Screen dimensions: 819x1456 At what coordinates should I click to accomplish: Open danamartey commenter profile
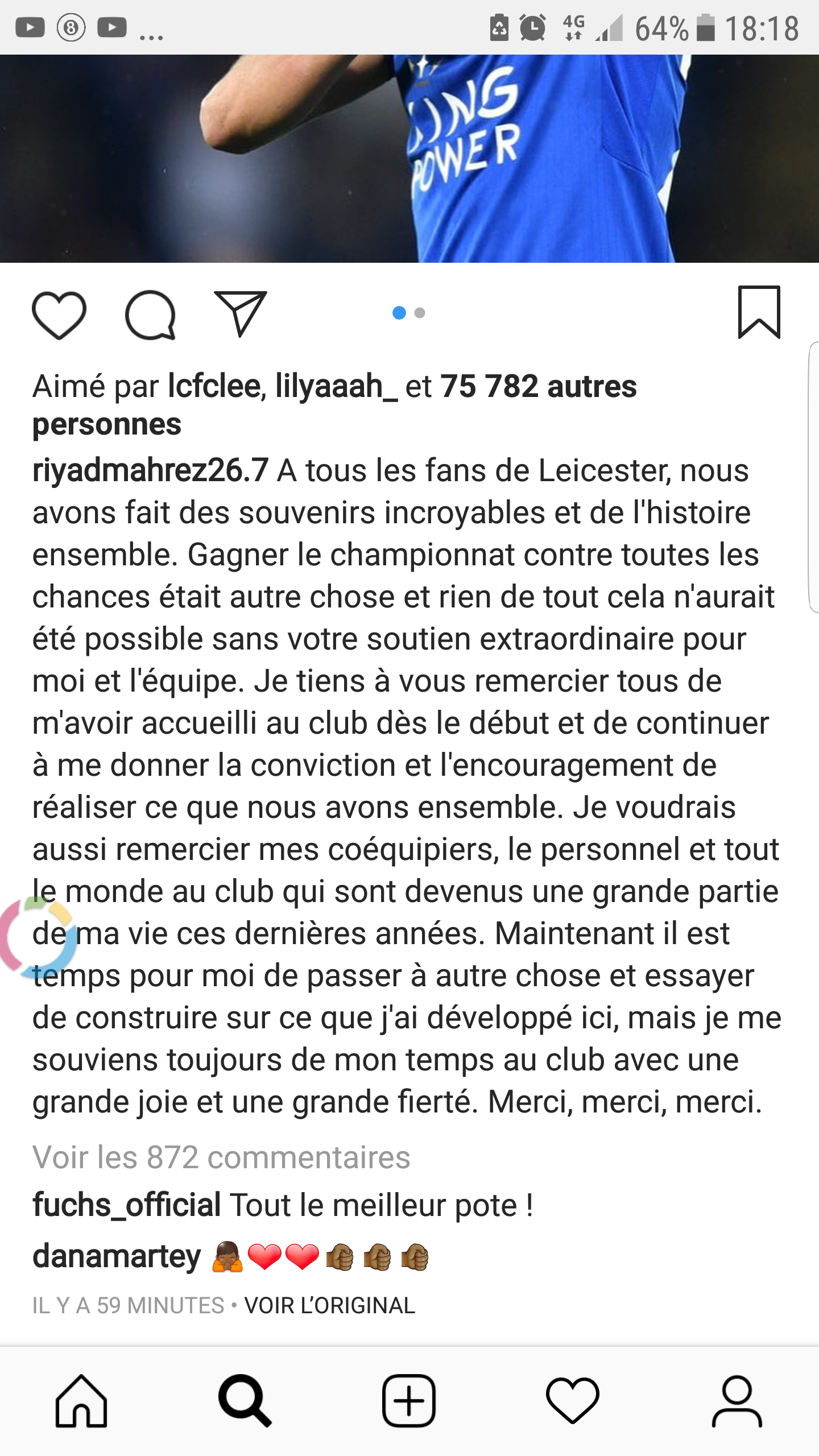tap(117, 1256)
